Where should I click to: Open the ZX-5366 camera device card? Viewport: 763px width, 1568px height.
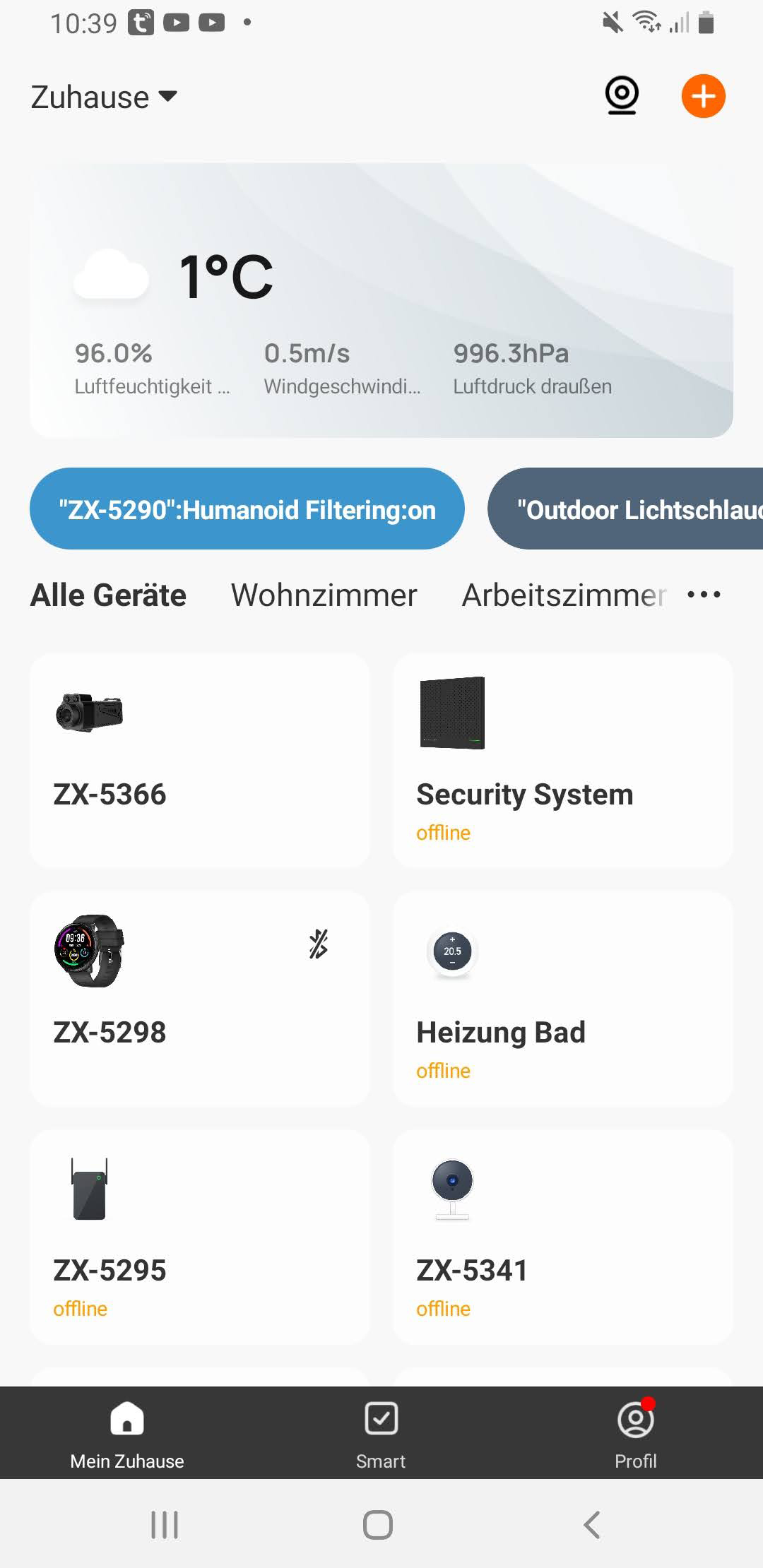(x=199, y=760)
